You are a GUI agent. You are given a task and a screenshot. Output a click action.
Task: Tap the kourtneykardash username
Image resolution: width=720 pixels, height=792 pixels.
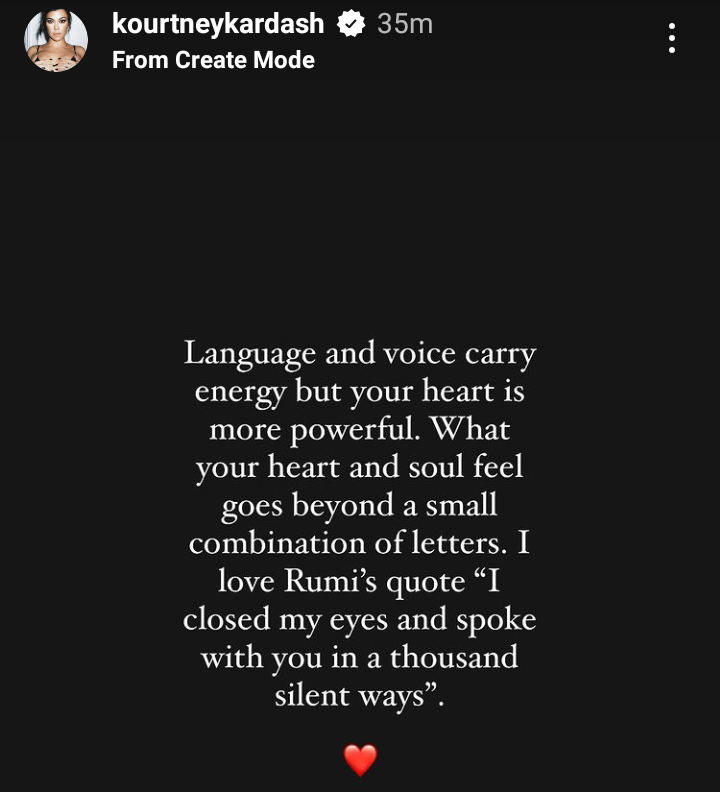218,24
